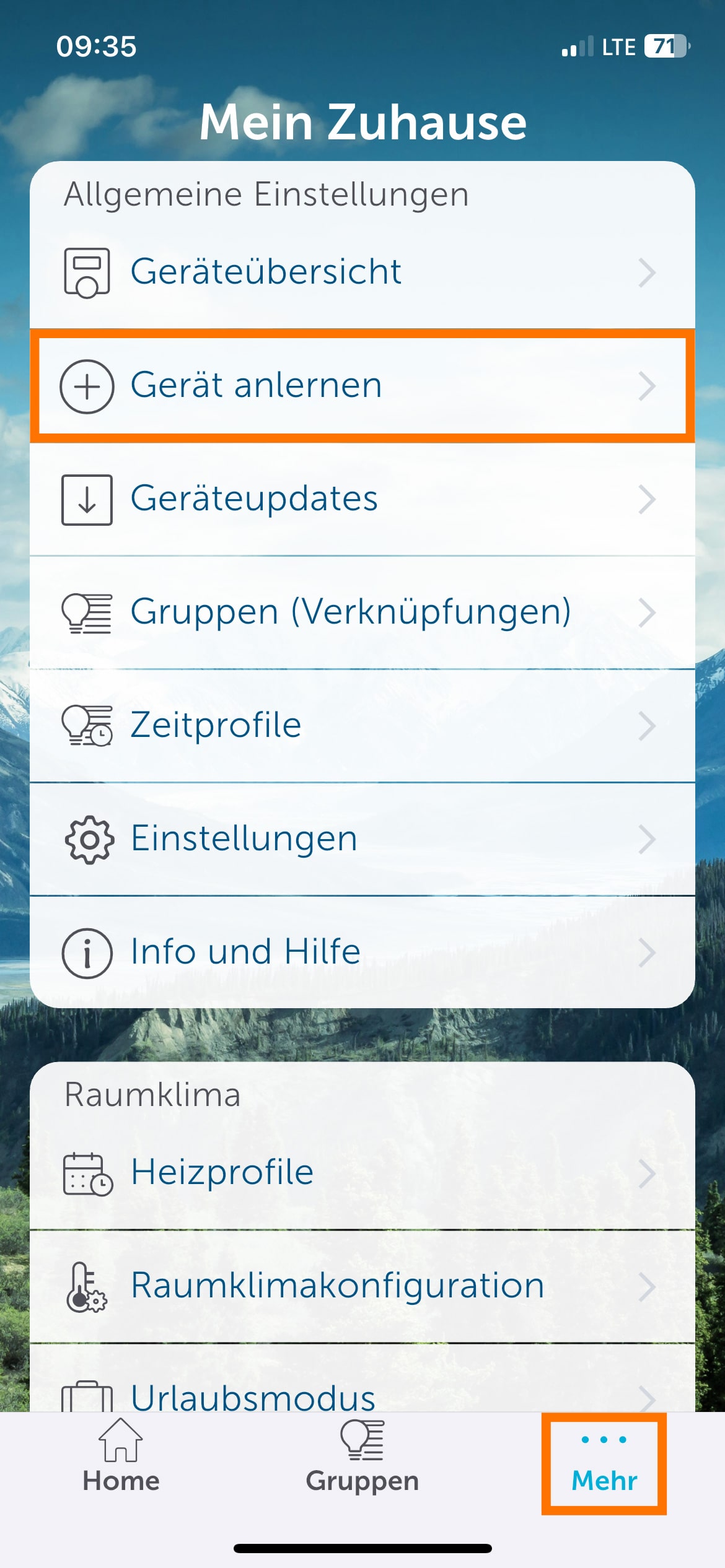
Task: View Info und Hilfe
Action: 362,952
